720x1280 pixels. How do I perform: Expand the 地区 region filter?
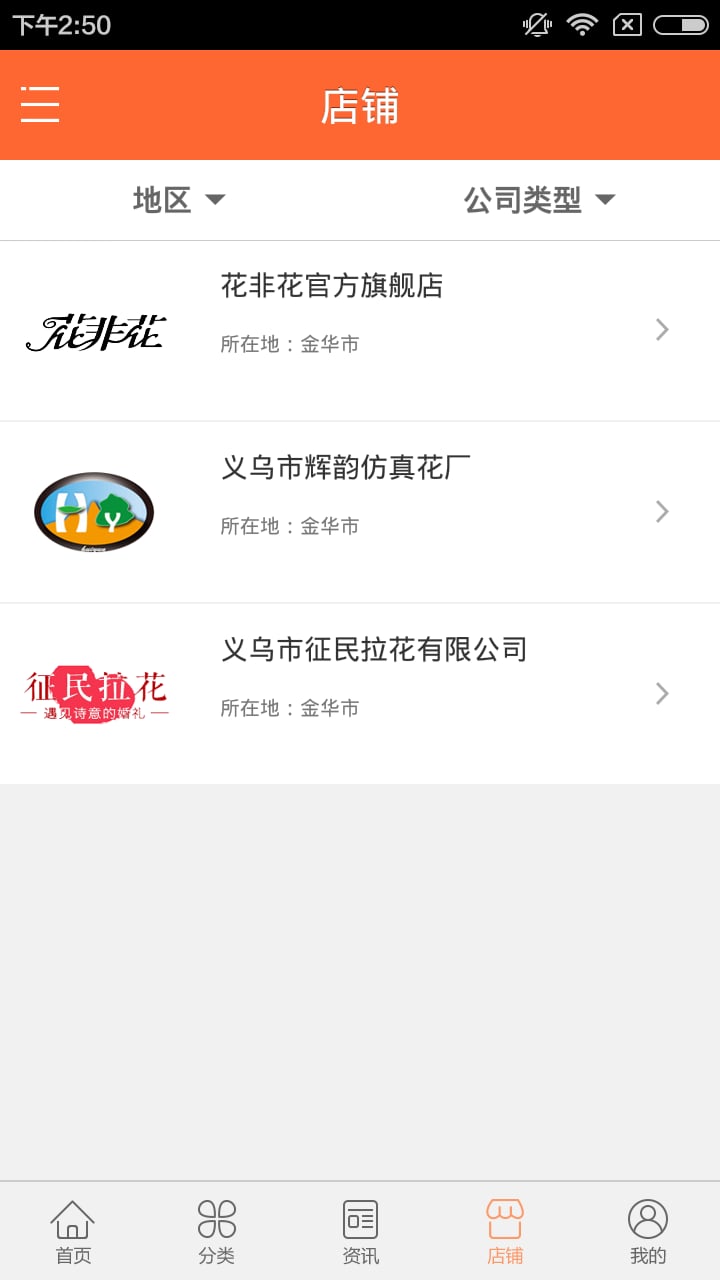point(180,200)
